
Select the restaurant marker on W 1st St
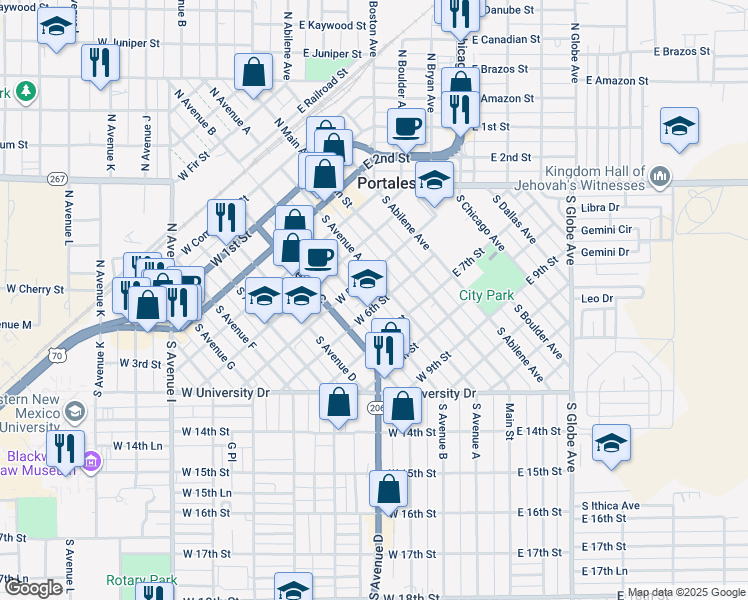pos(227,219)
